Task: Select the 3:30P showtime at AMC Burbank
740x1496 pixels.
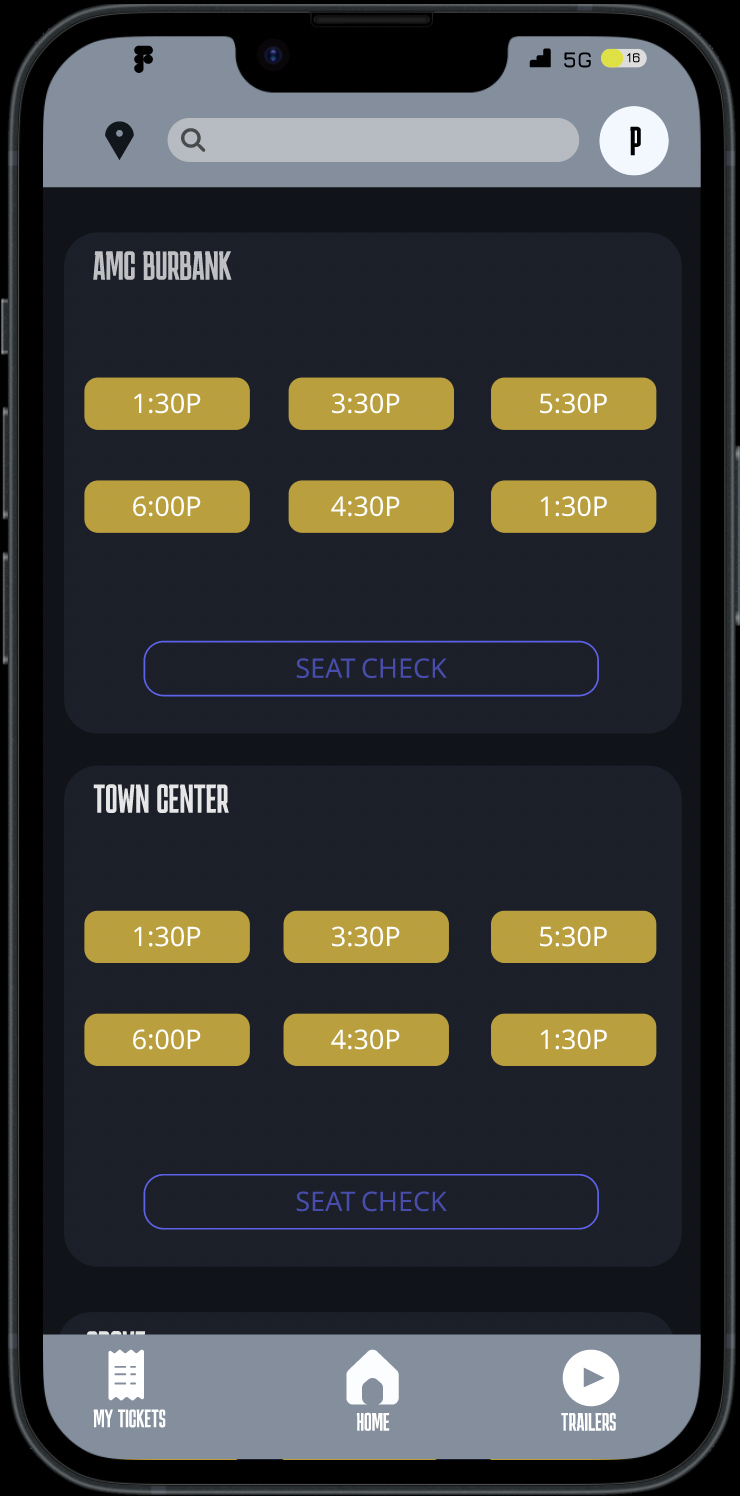Action: coord(371,404)
